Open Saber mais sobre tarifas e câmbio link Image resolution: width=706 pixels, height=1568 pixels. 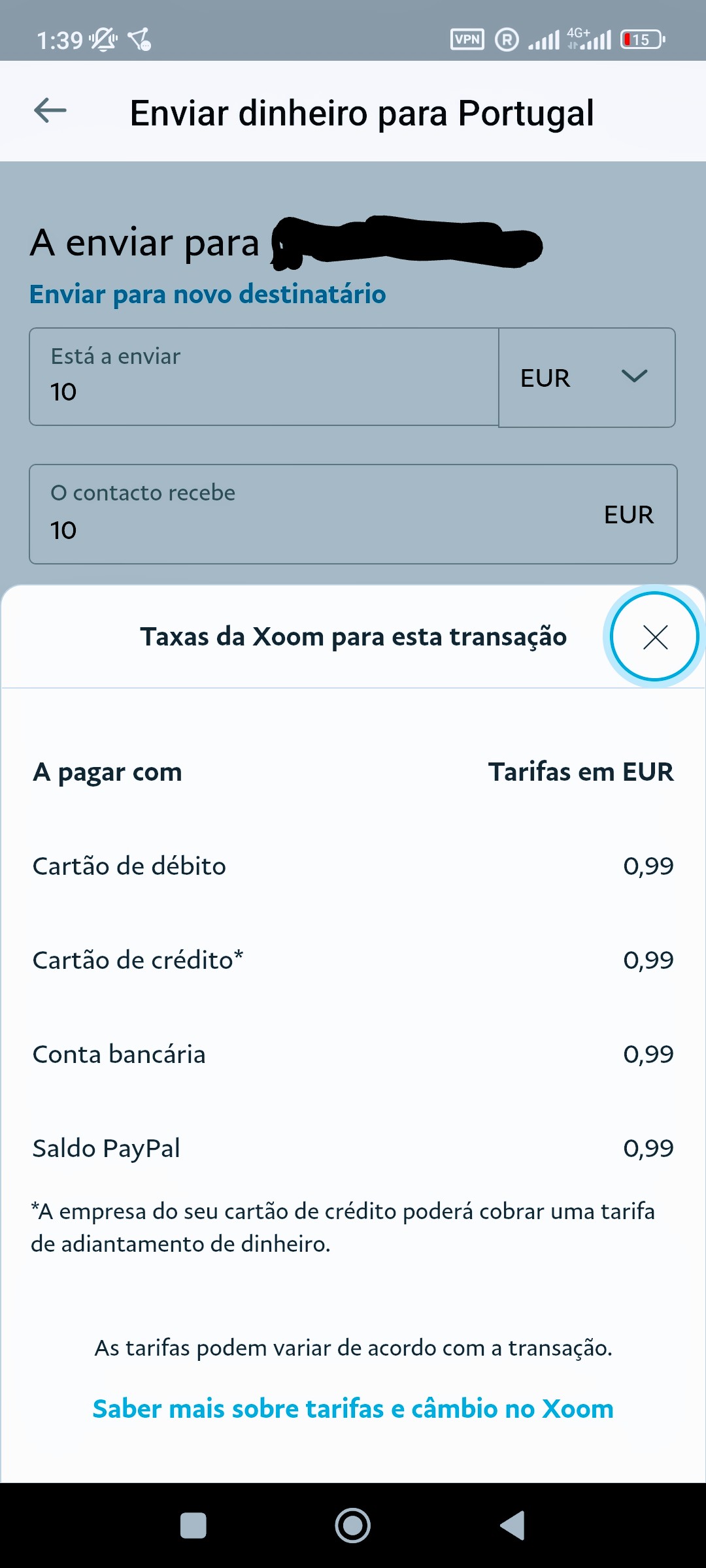[353, 1409]
